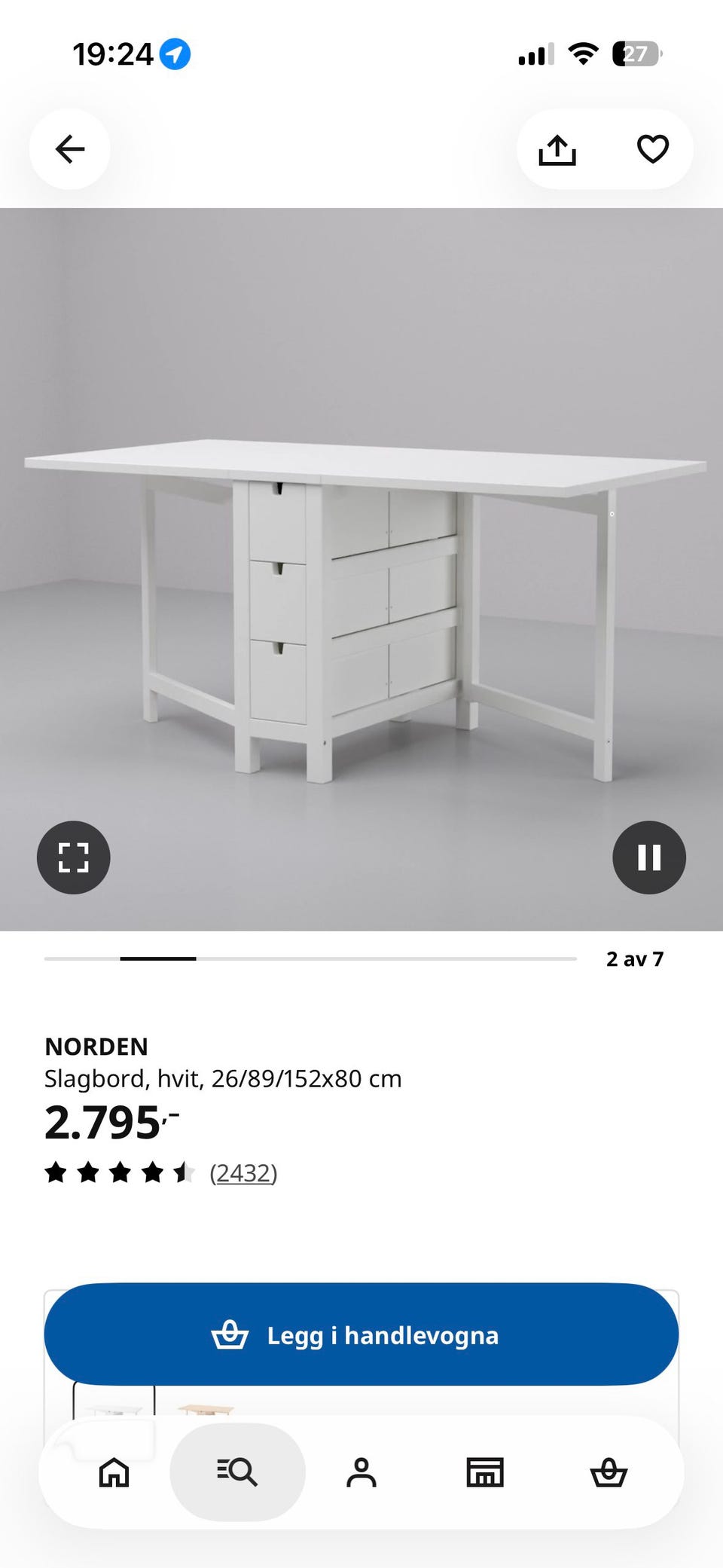Open the product image in fullscreen

(74, 857)
